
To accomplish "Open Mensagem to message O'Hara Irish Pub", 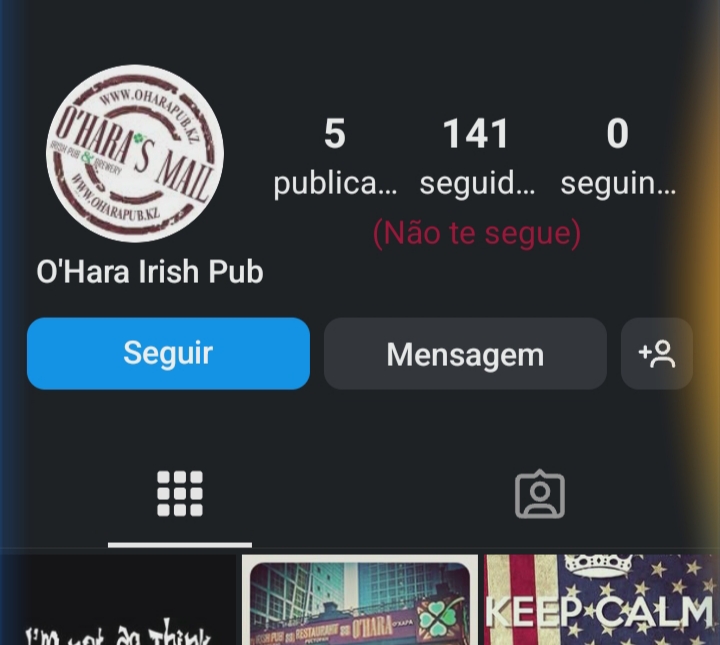I will tap(465, 354).
